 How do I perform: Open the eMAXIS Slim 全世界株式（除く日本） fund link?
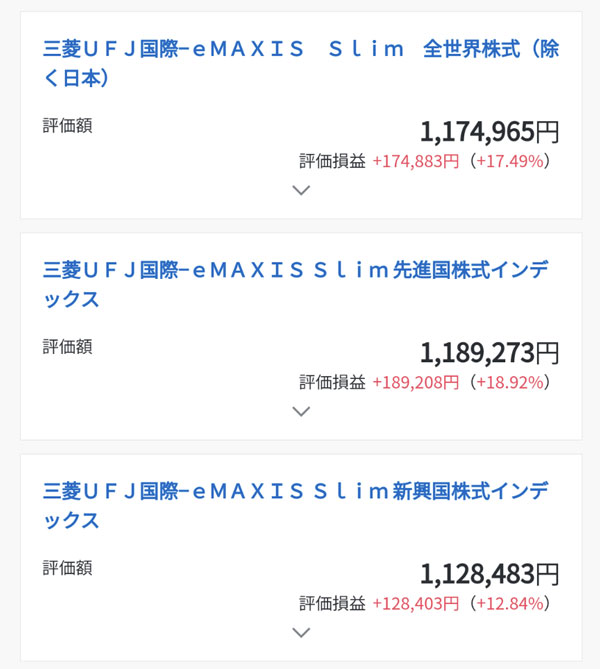point(300,62)
